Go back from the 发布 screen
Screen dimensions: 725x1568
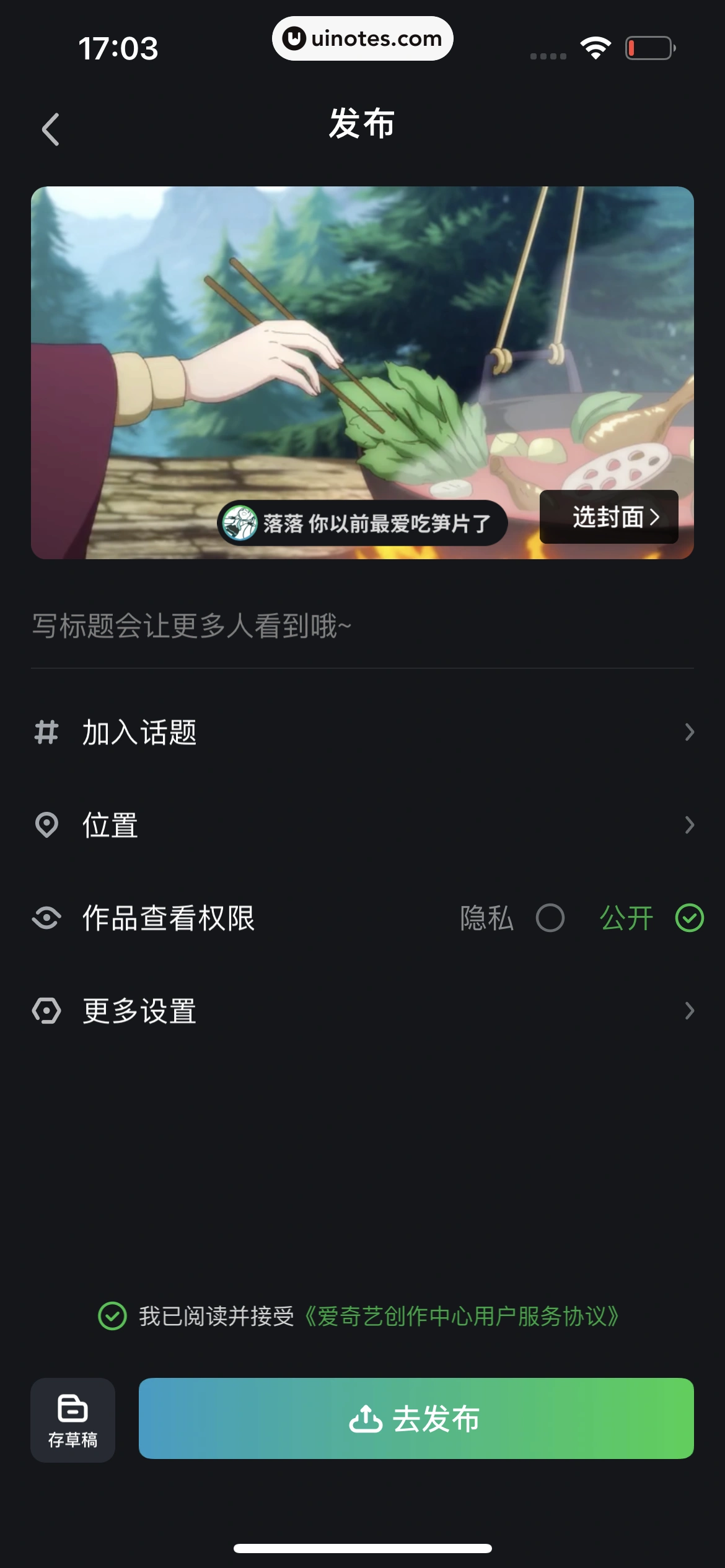[x=51, y=129]
